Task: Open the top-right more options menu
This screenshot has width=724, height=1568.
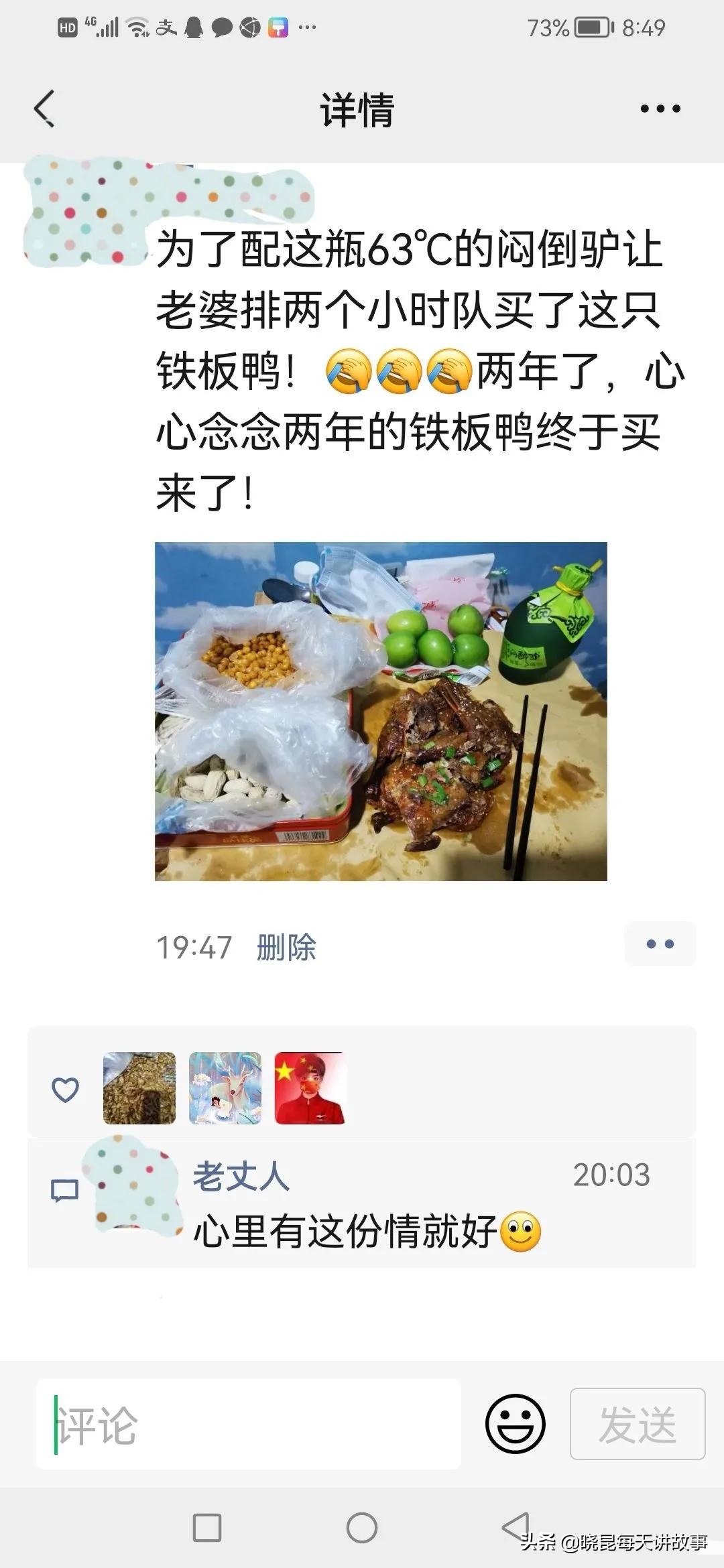Action: [660, 109]
